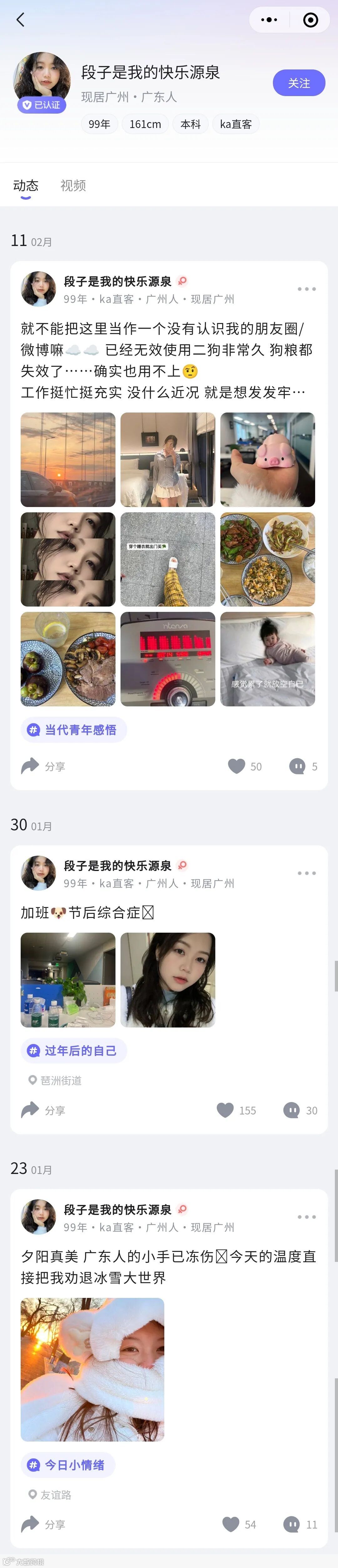
Task: Share the 11 02月 post
Action: [x=43, y=766]
